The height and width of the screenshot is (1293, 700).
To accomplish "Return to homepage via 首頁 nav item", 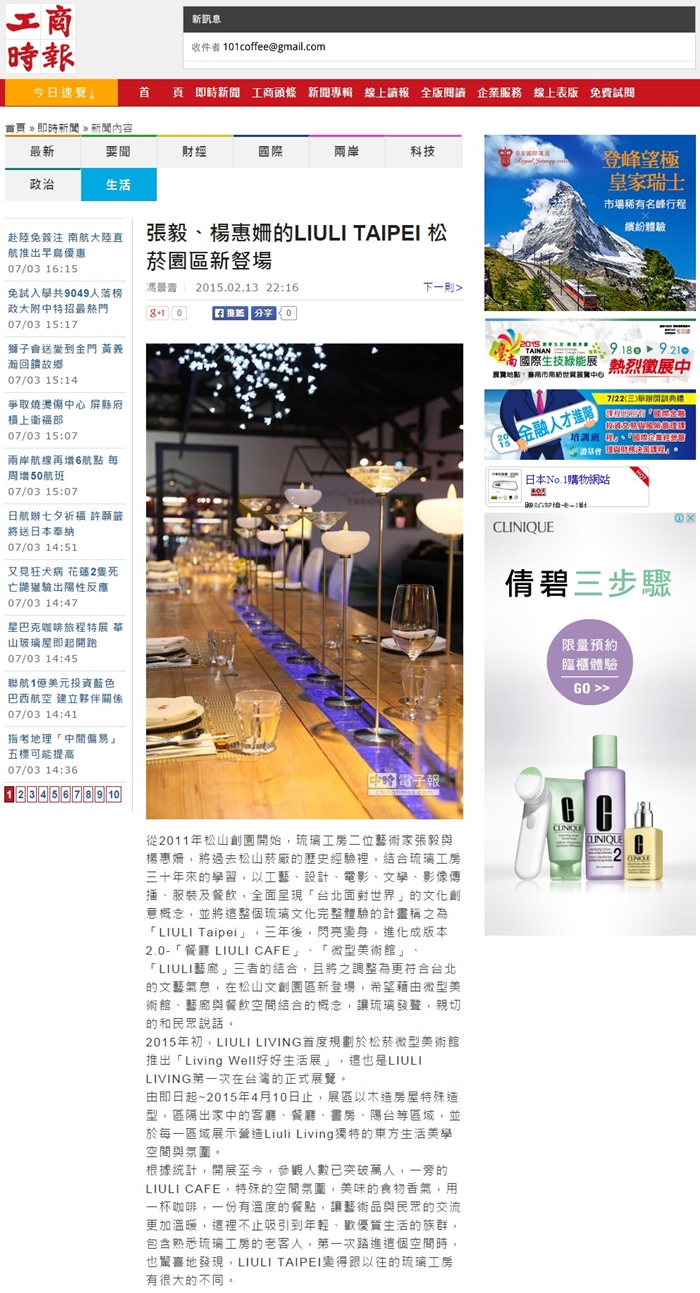I will click(x=160, y=93).
